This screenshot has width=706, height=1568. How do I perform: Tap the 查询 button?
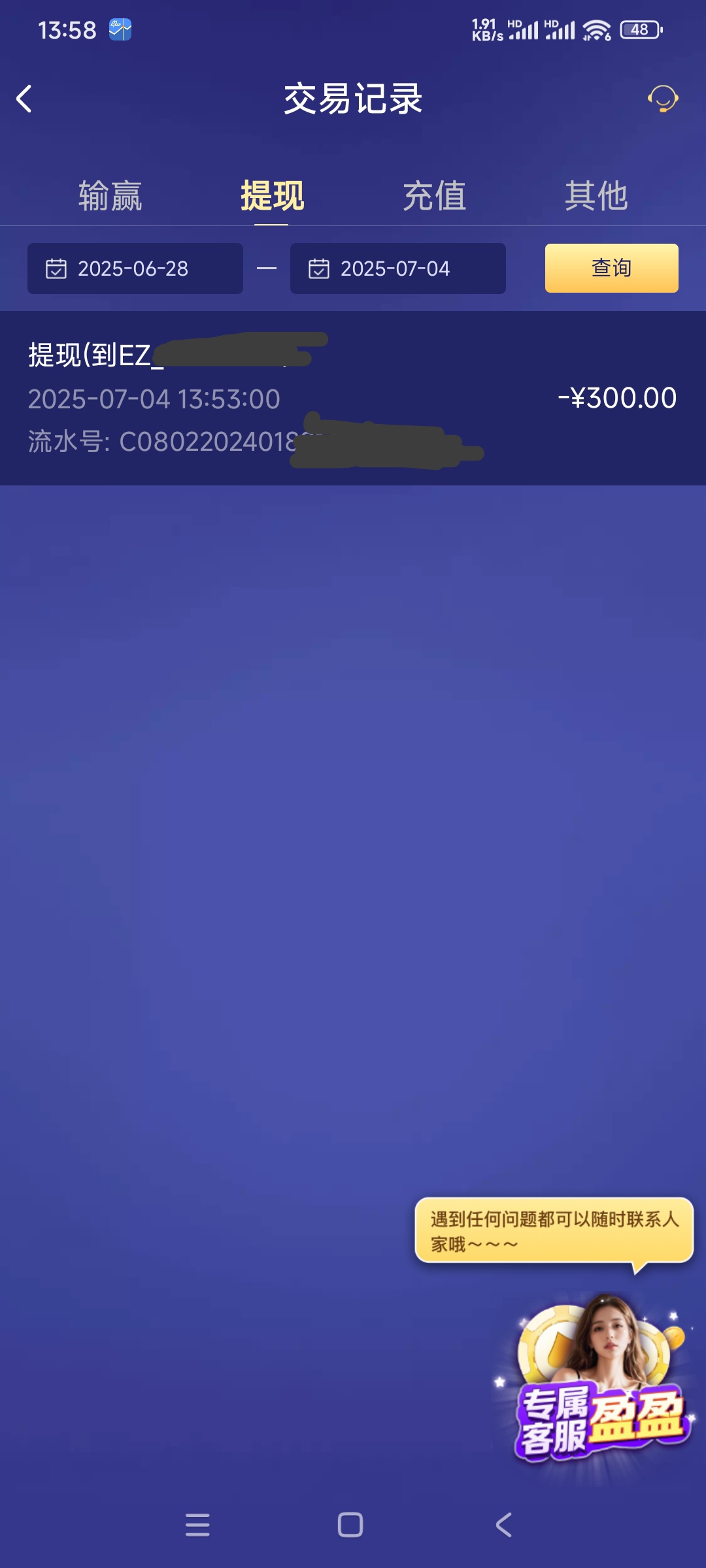[611, 268]
